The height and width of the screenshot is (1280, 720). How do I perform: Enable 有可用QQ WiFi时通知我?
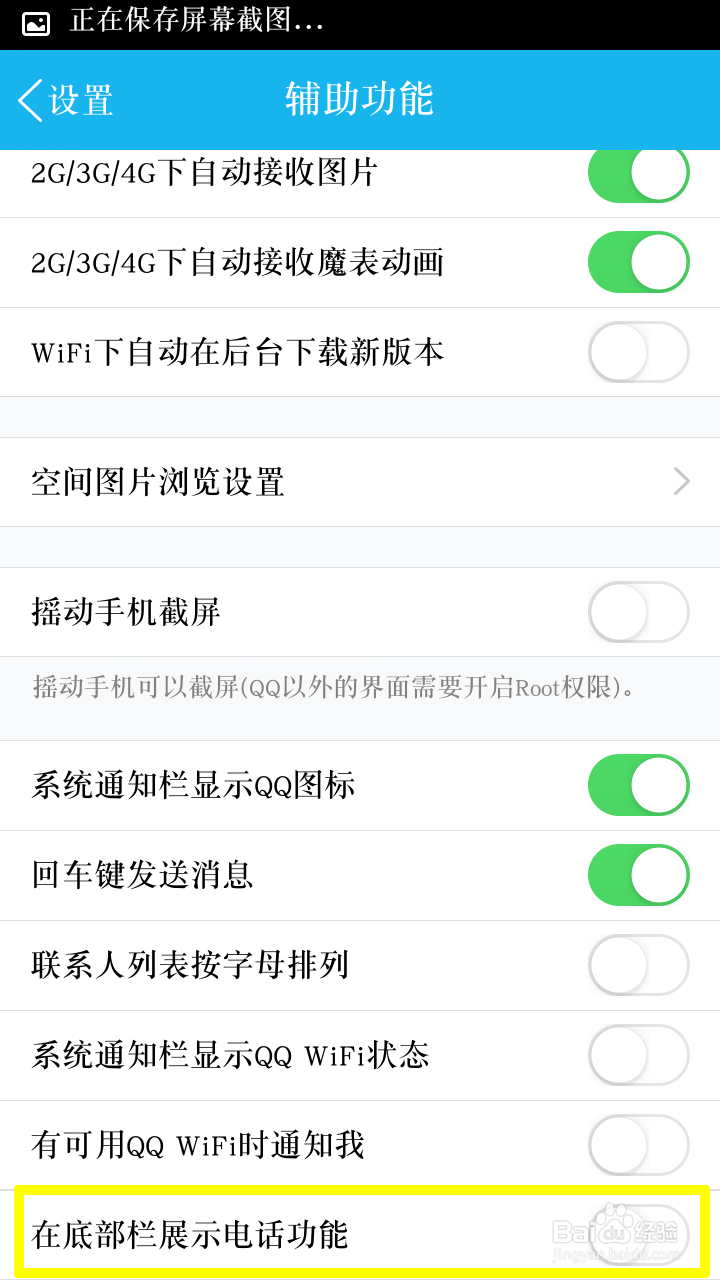tap(639, 1145)
